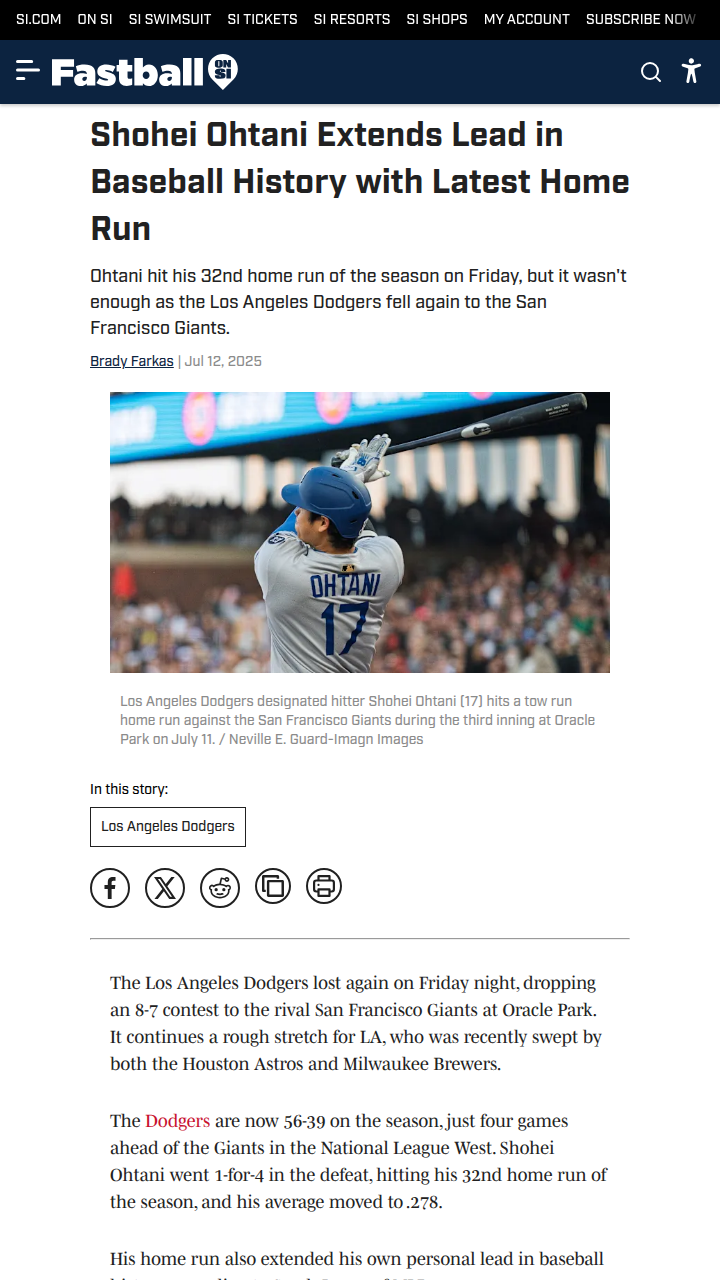Viewport: 720px width, 1280px height.
Task: Open the ON SI link
Action: (x=95, y=19)
